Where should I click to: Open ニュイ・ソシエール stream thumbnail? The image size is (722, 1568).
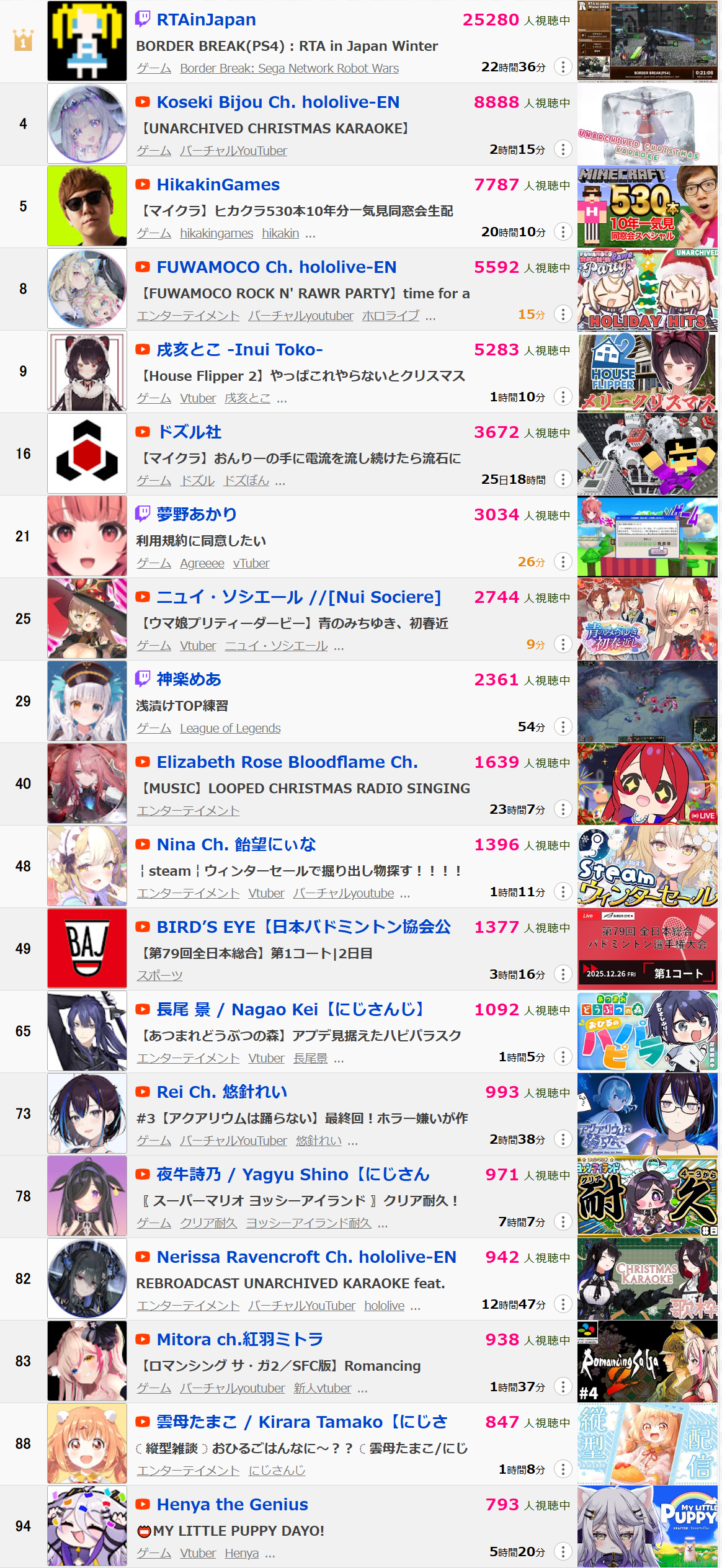point(647,619)
